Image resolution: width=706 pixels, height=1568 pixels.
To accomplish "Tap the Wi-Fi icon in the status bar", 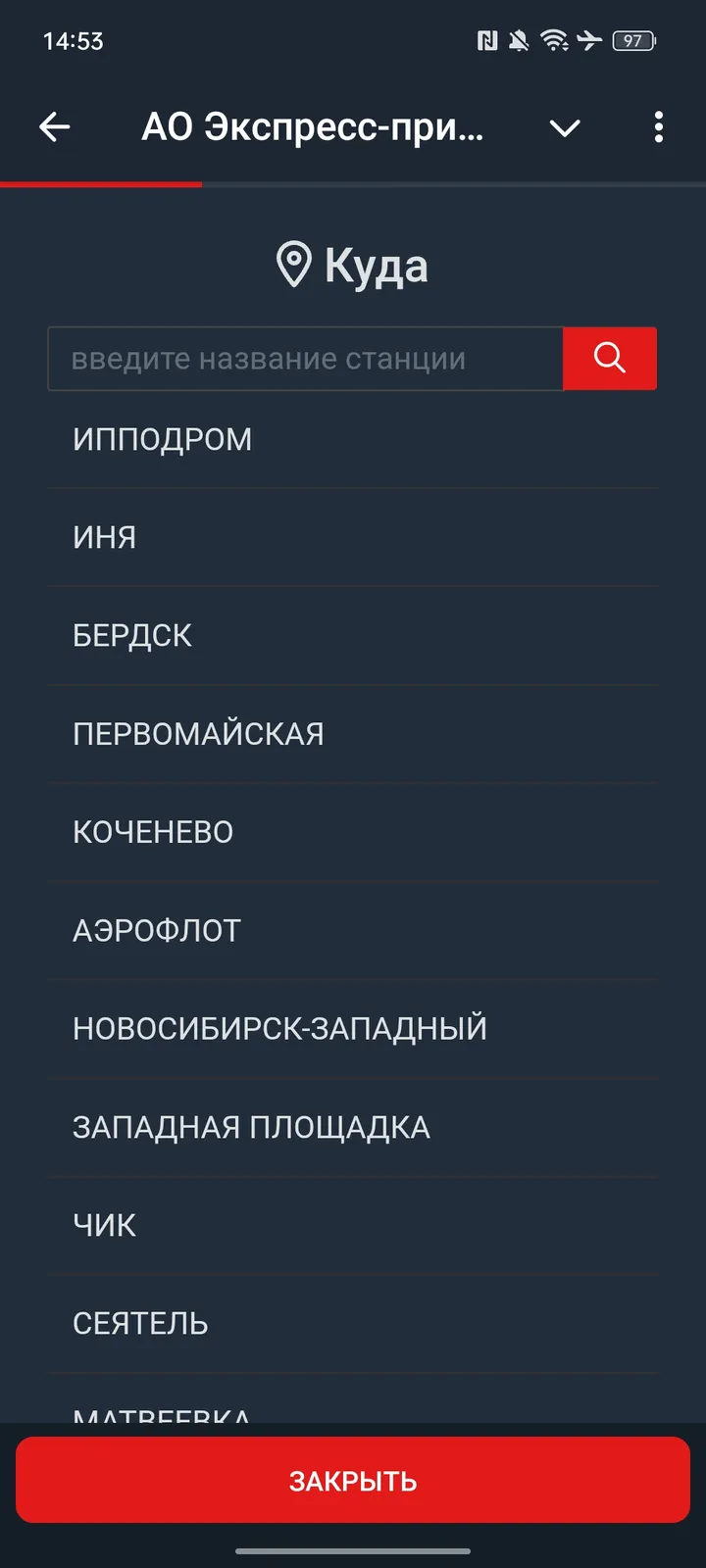I will [555, 41].
